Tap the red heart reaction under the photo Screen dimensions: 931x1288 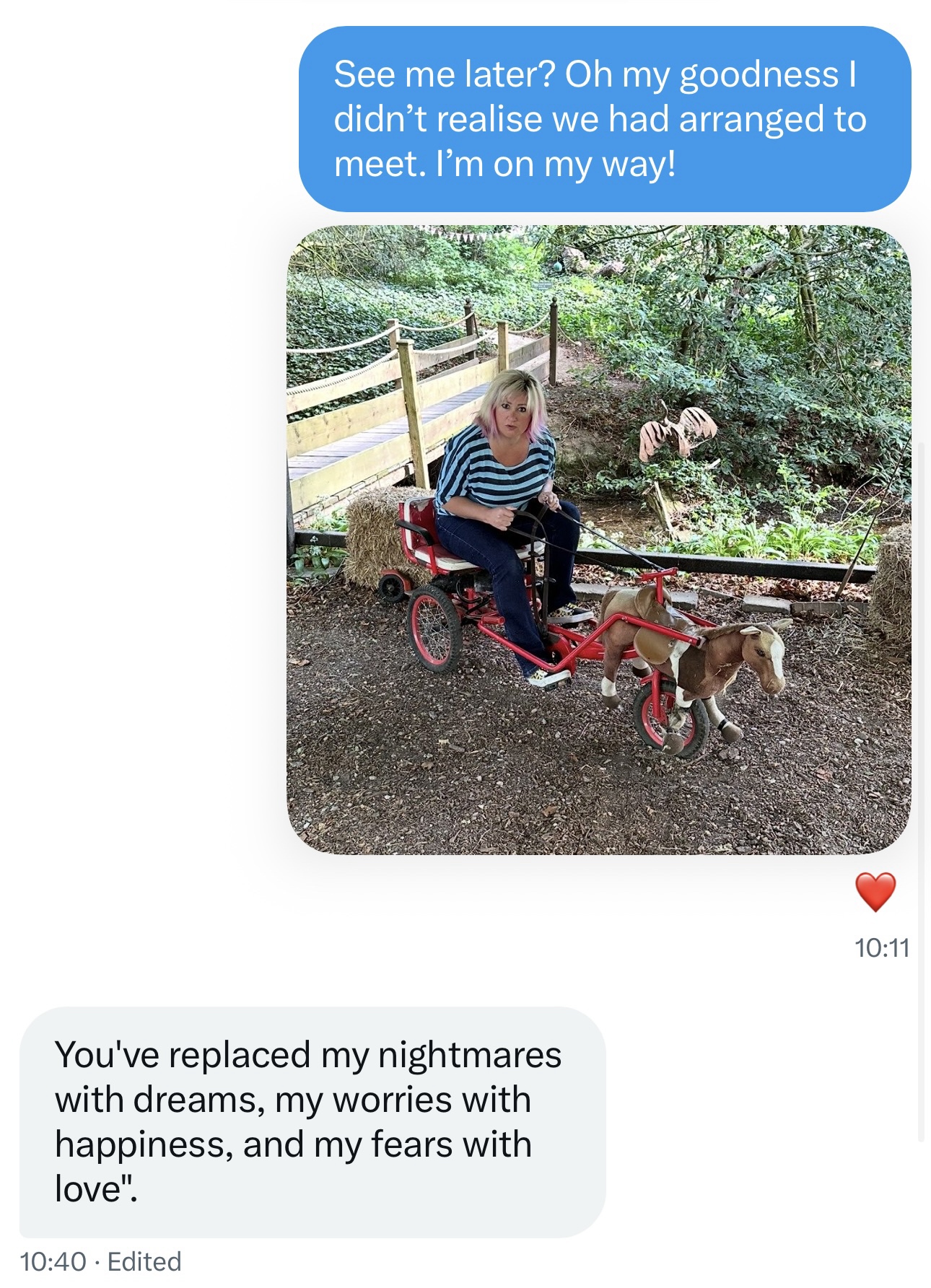[x=875, y=892]
